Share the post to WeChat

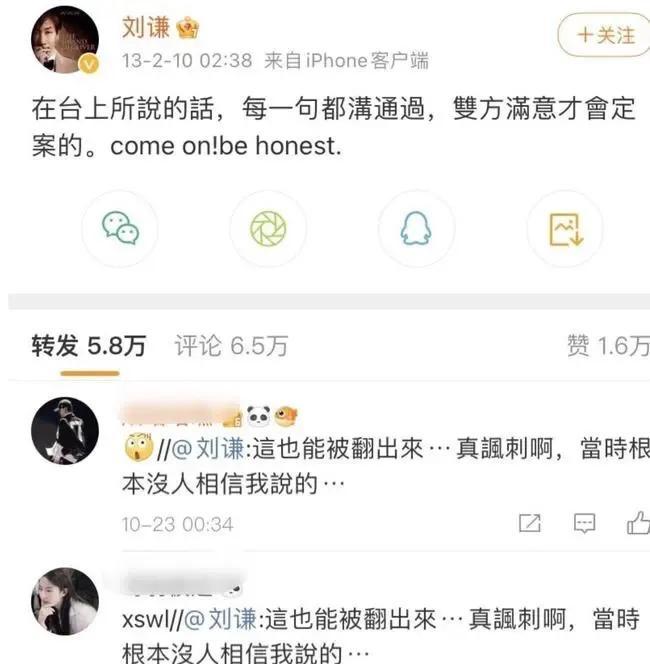click(119, 229)
